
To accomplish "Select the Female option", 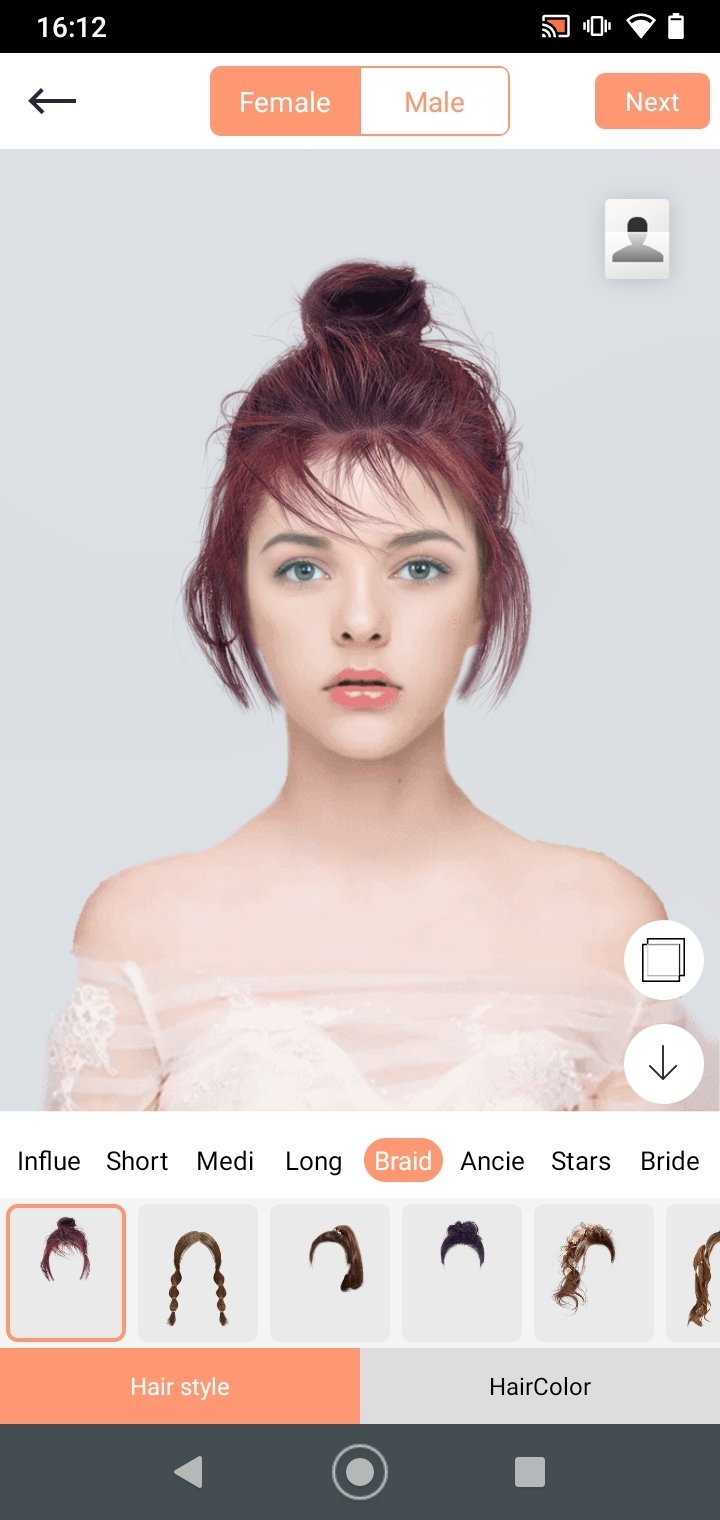I will point(285,102).
